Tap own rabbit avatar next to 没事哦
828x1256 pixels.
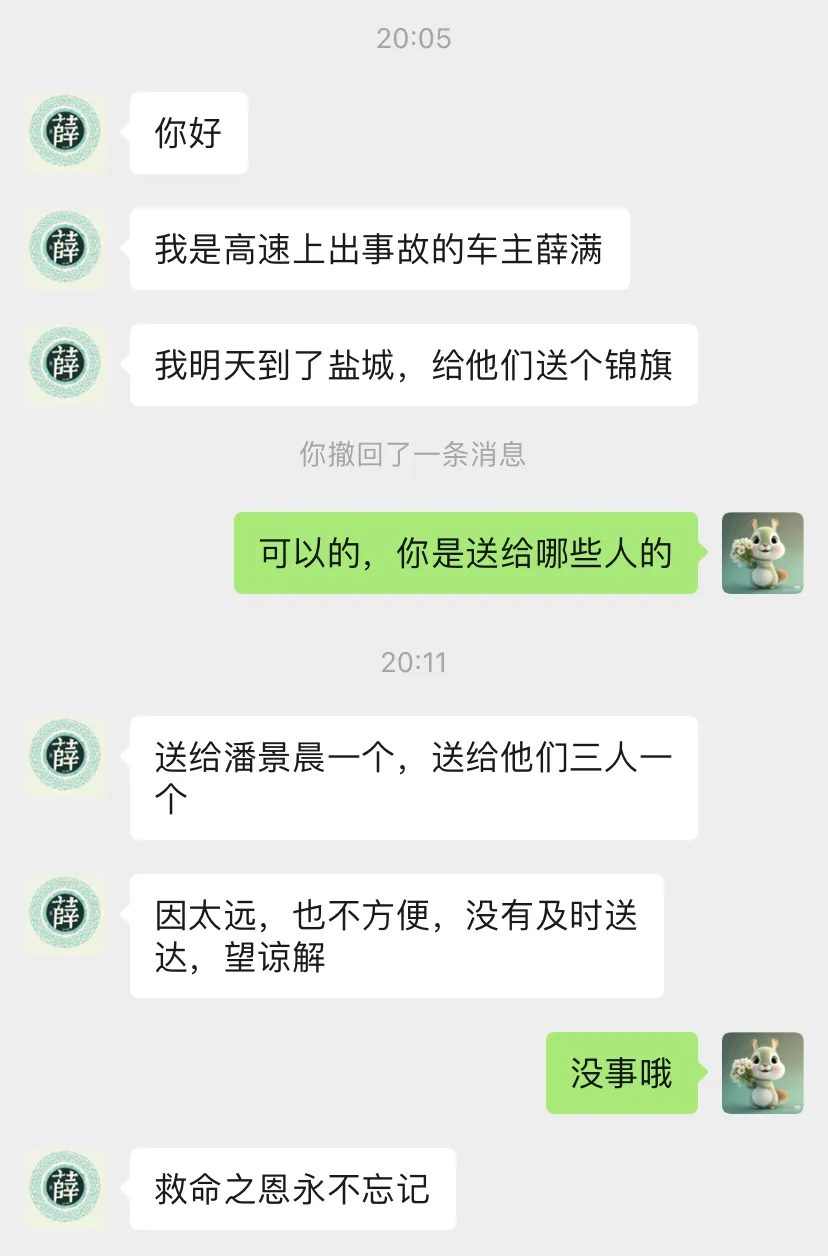click(762, 1073)
